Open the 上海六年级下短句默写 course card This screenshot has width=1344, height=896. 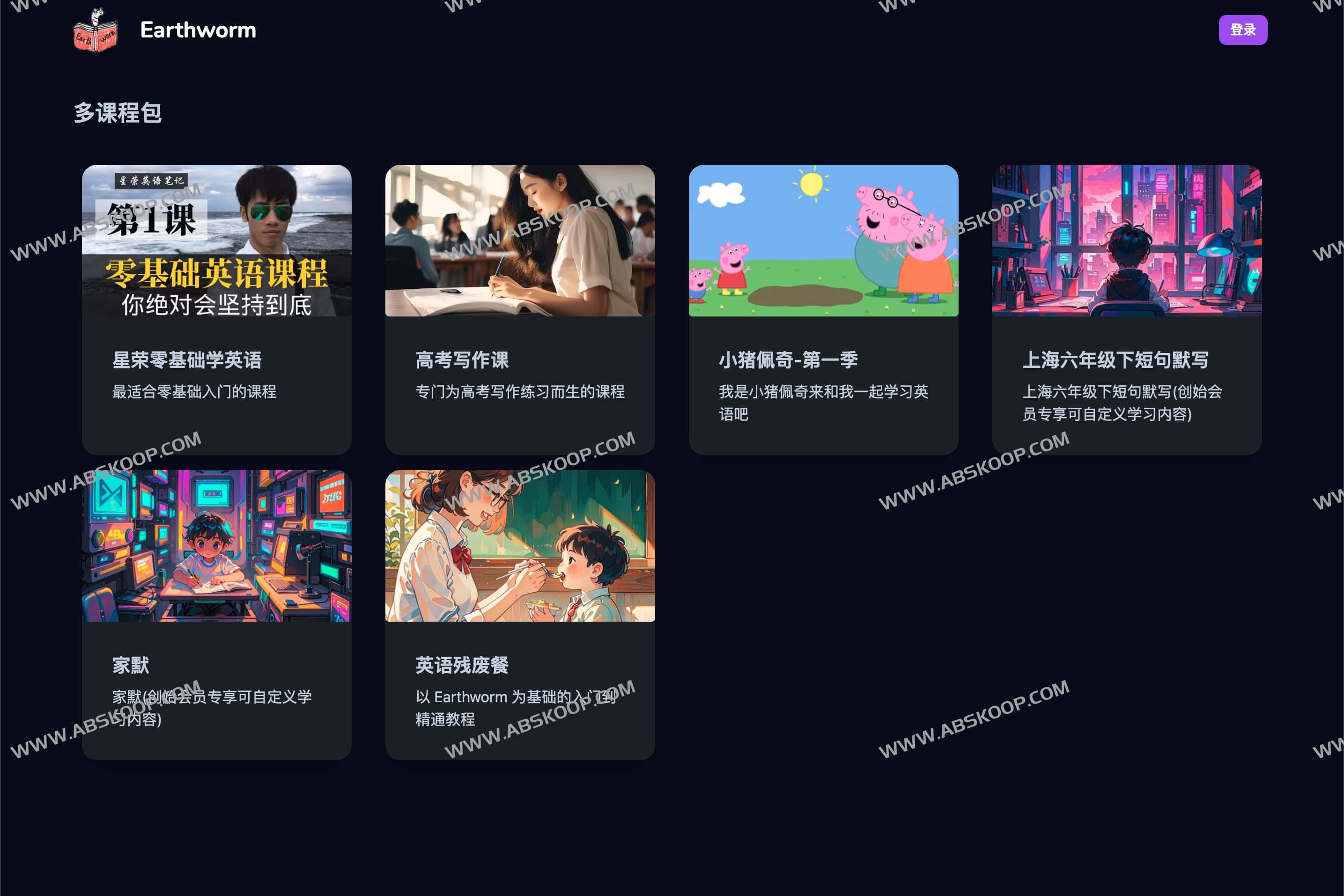pos(1126,309)
